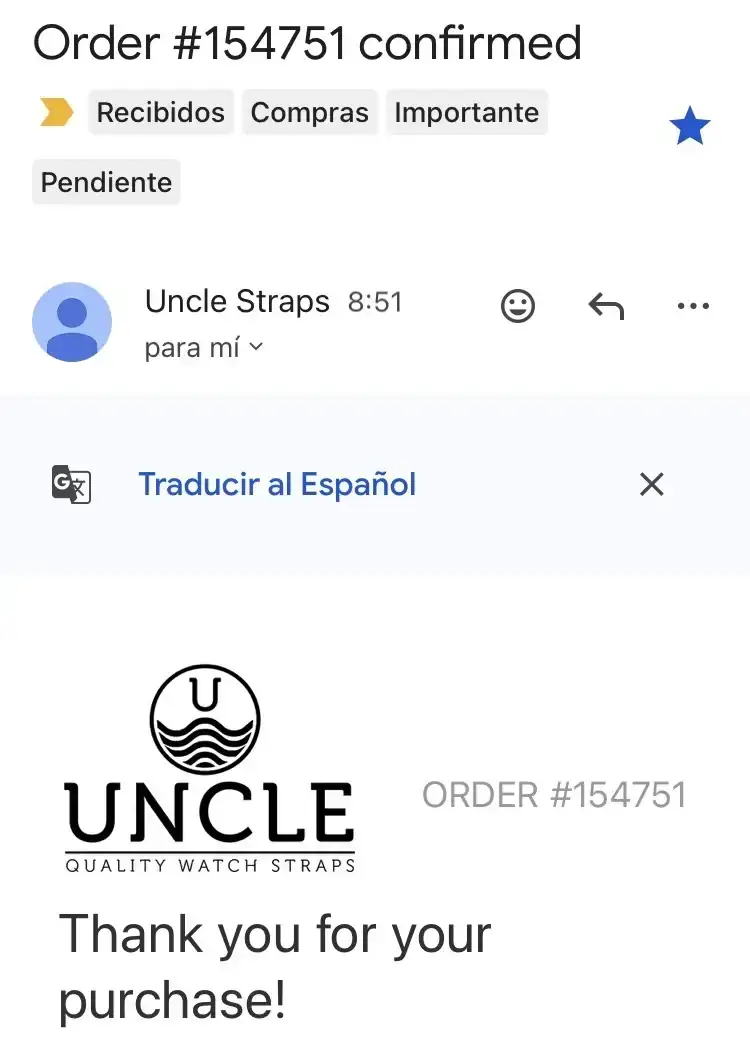750x1052 pixels.
Task: View Uncle Straps sender avatar
Action: coord(72,321)
